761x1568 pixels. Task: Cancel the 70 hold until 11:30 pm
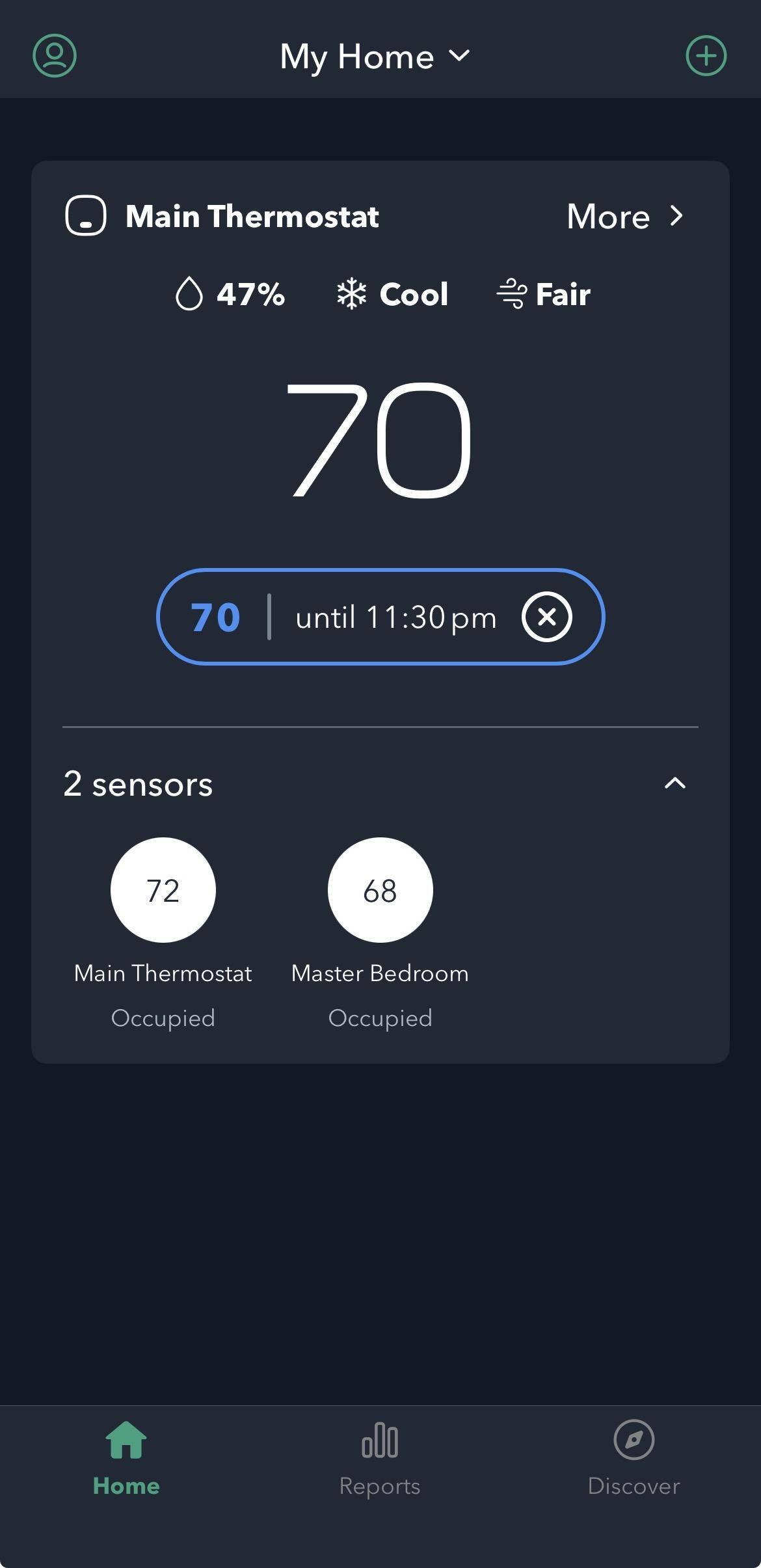(x=546, y=617)
